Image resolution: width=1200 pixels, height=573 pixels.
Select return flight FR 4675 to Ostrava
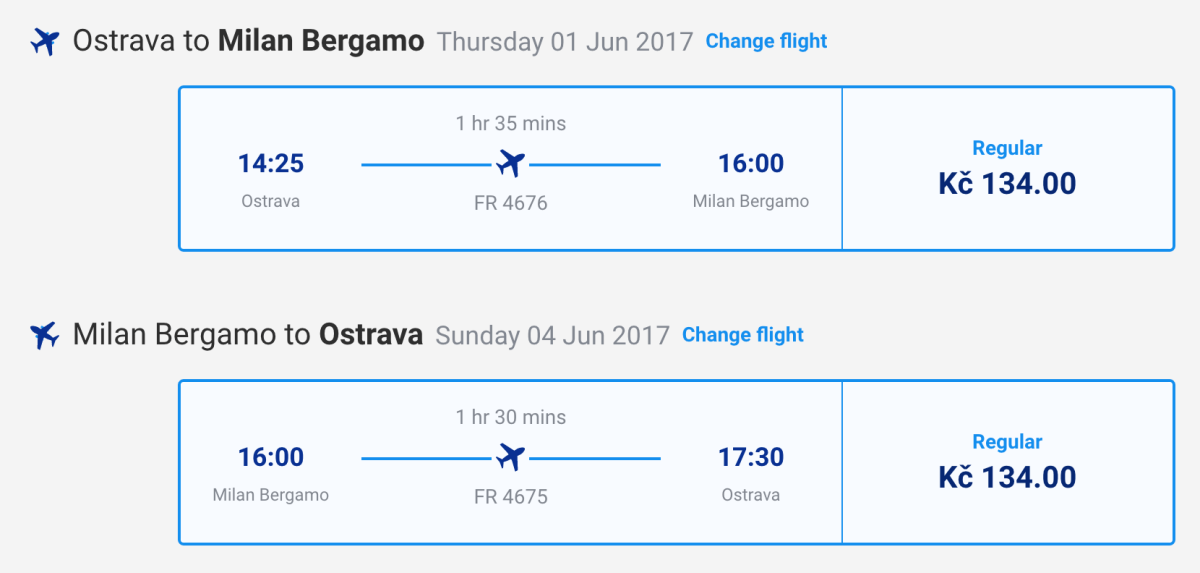pyautogui.click(x=510, y=462)
